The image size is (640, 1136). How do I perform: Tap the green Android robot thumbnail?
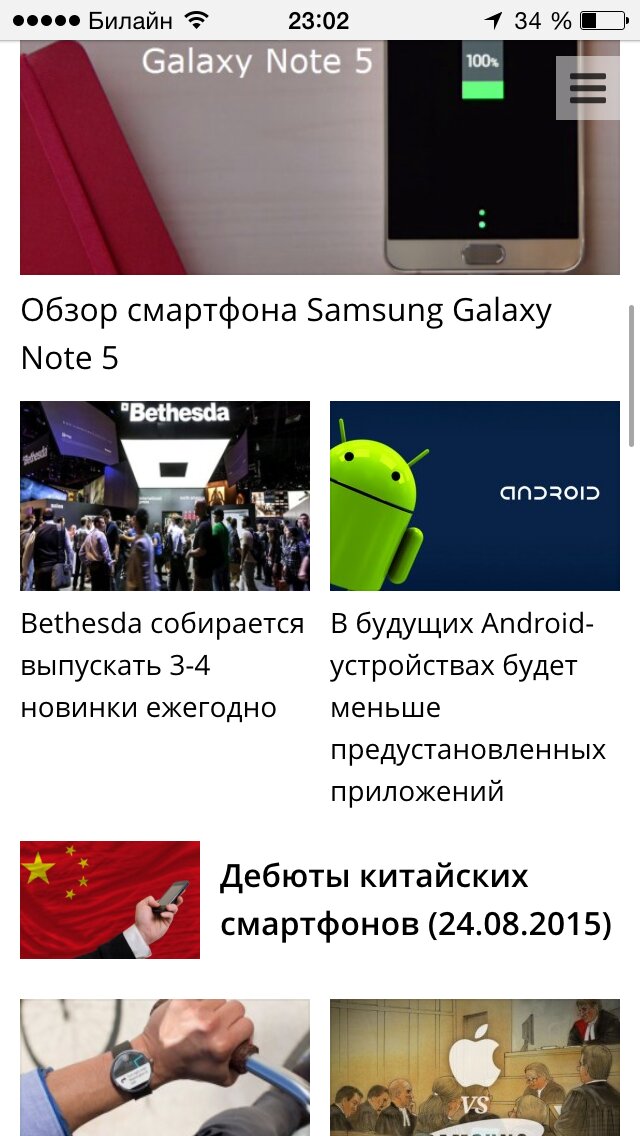[x=475, y=496]
